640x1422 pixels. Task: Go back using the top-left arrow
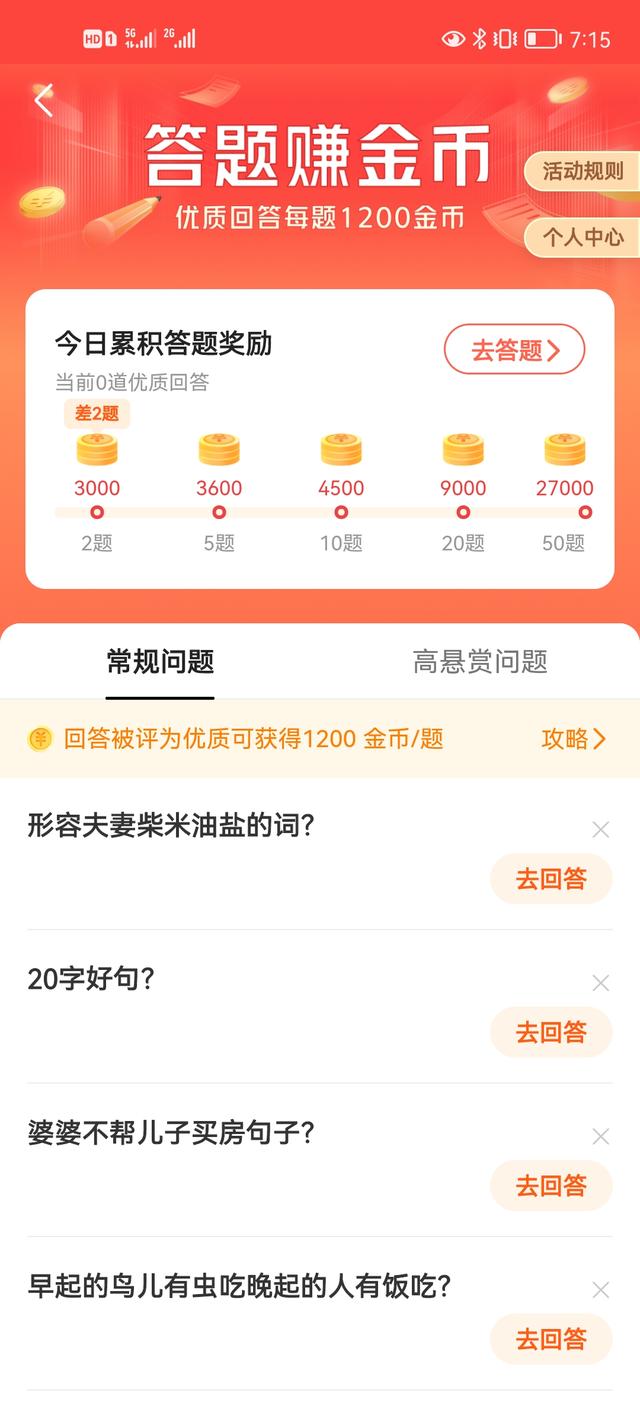(43, 101)
